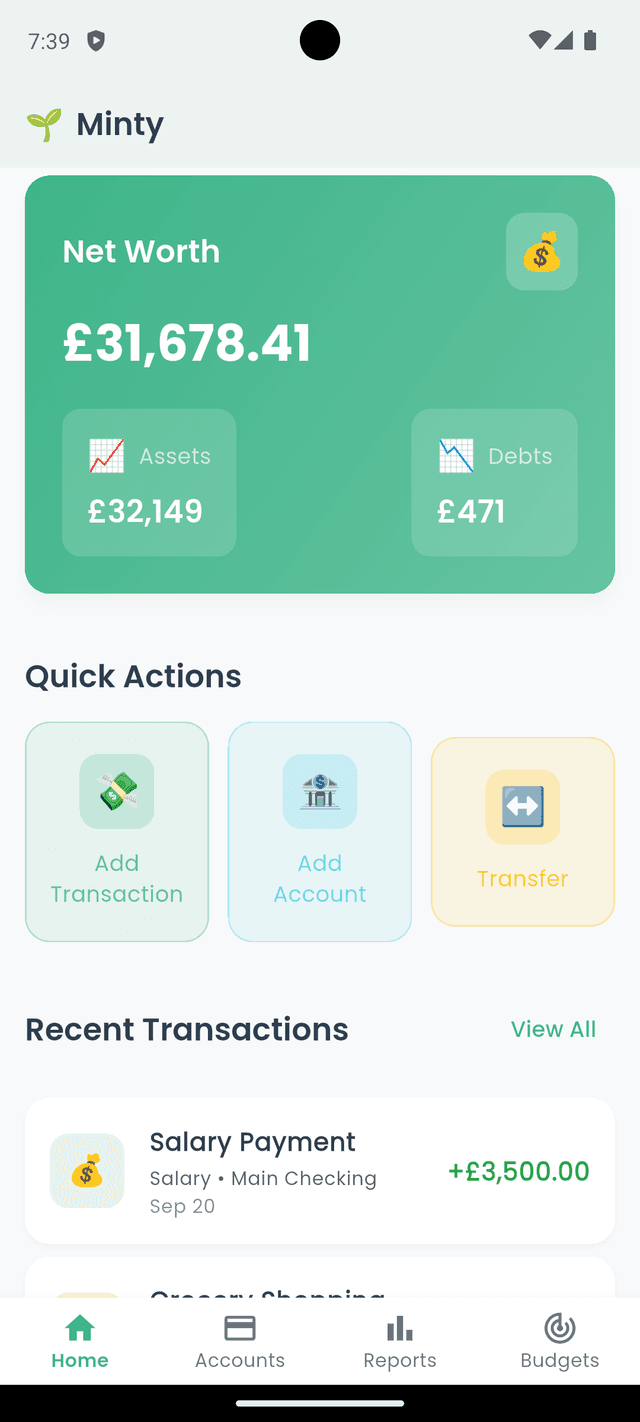Open the Debts summary tile
Viewport: 640px width, 1422px height.
[494, 482]
